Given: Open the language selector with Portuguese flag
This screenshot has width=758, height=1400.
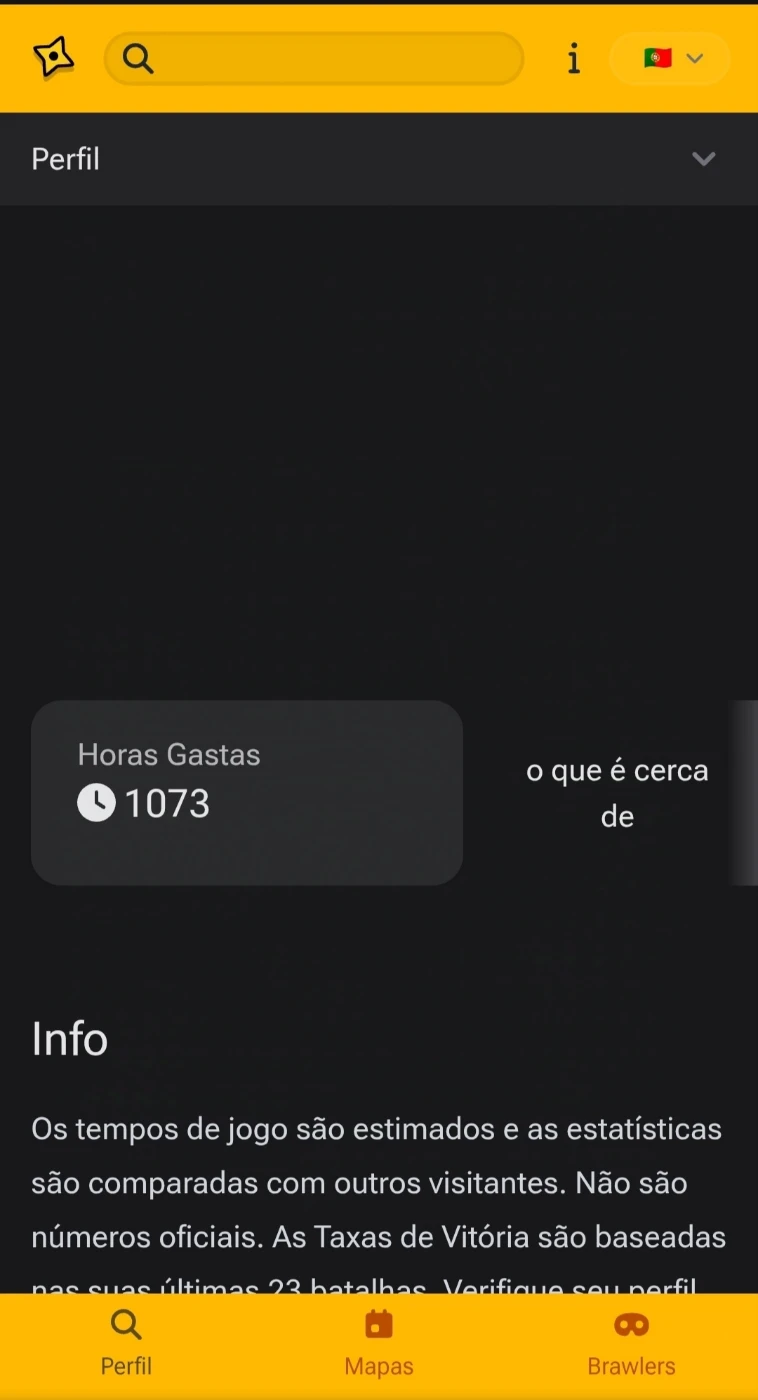Looking at the screenshot, I should (x=670, y=59).
